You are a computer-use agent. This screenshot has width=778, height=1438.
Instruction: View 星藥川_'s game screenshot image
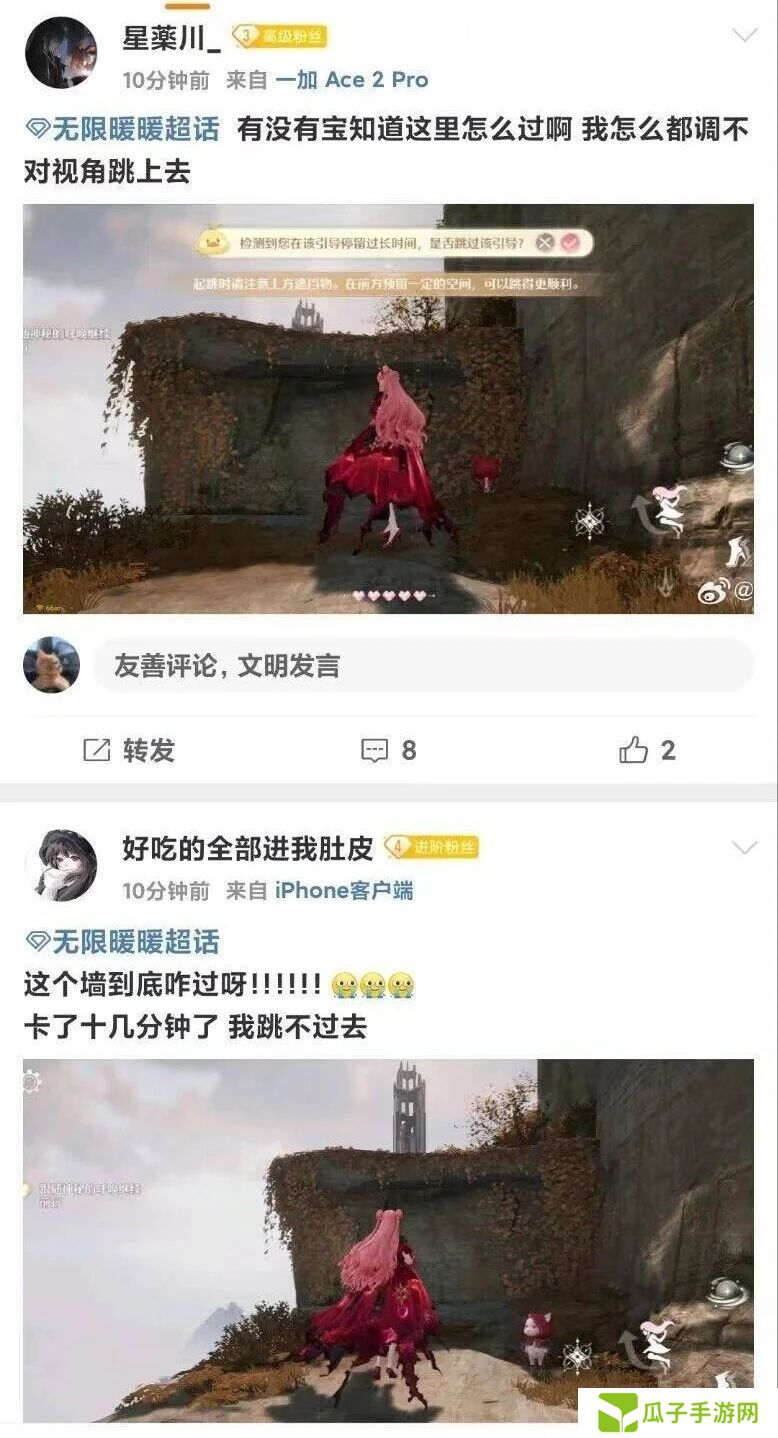coord(388,408)
